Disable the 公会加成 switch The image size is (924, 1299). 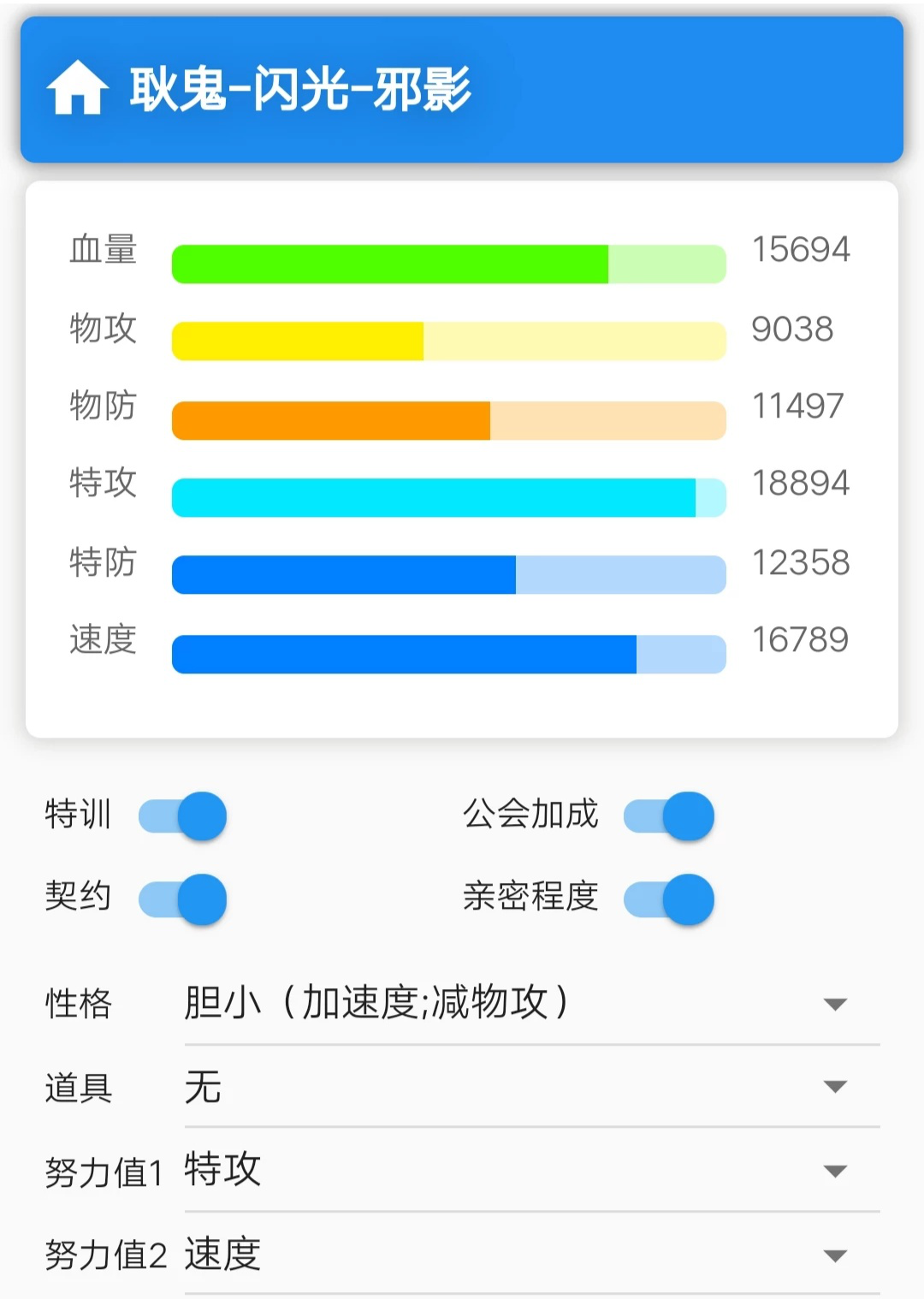669,816
